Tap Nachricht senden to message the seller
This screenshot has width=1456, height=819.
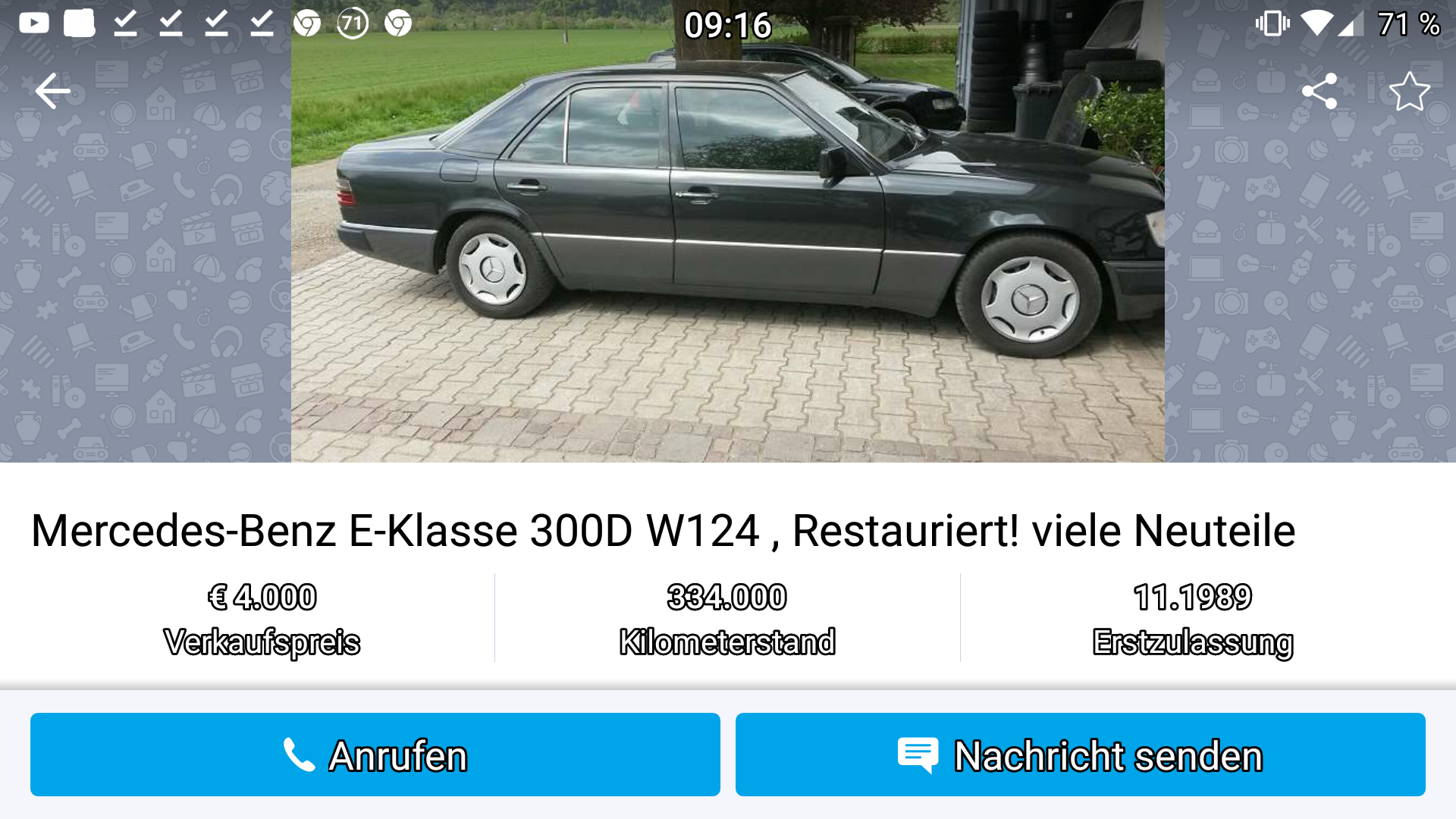click(1080, 755)
